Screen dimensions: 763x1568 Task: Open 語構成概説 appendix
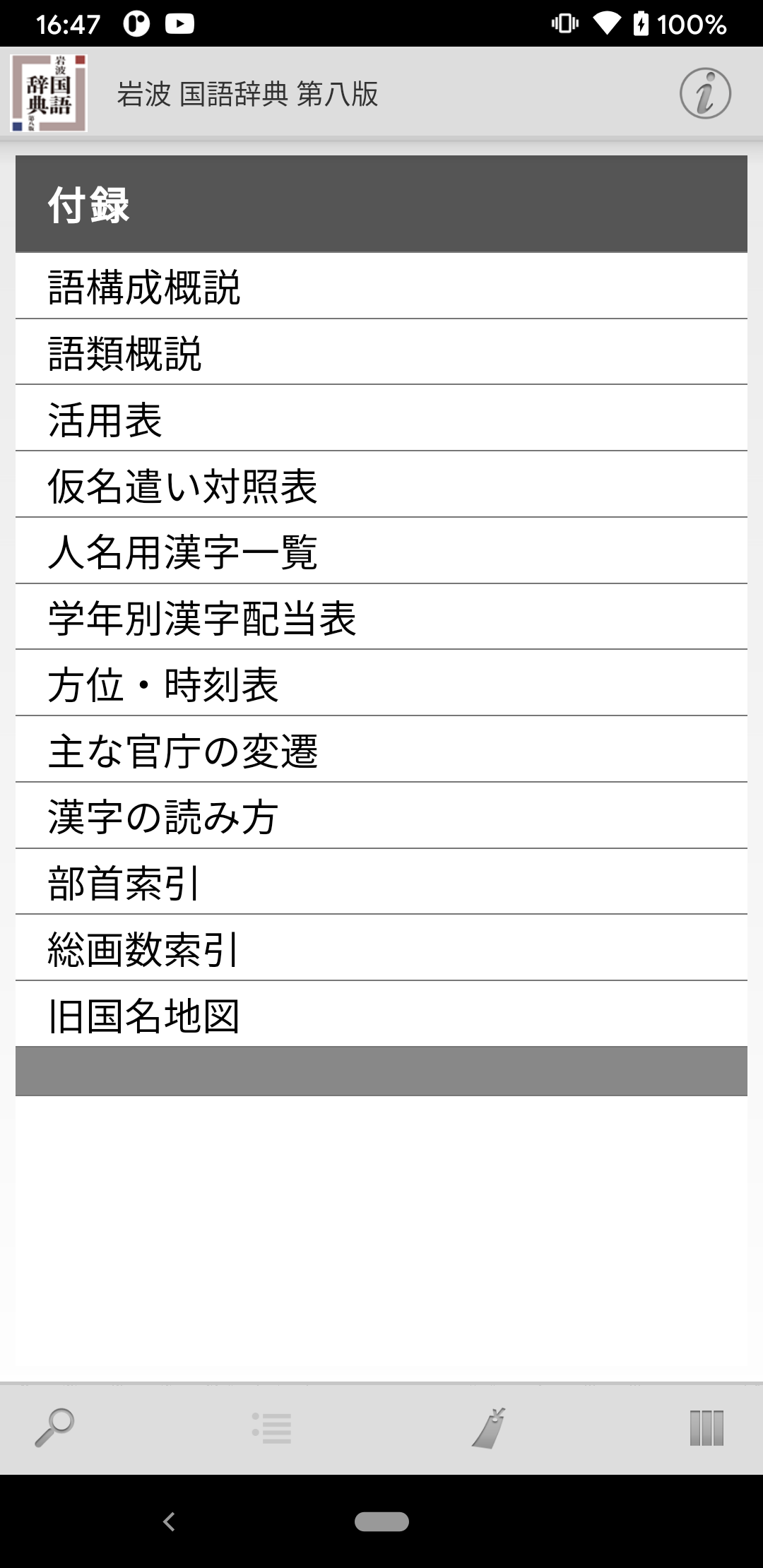pos(381,286)
